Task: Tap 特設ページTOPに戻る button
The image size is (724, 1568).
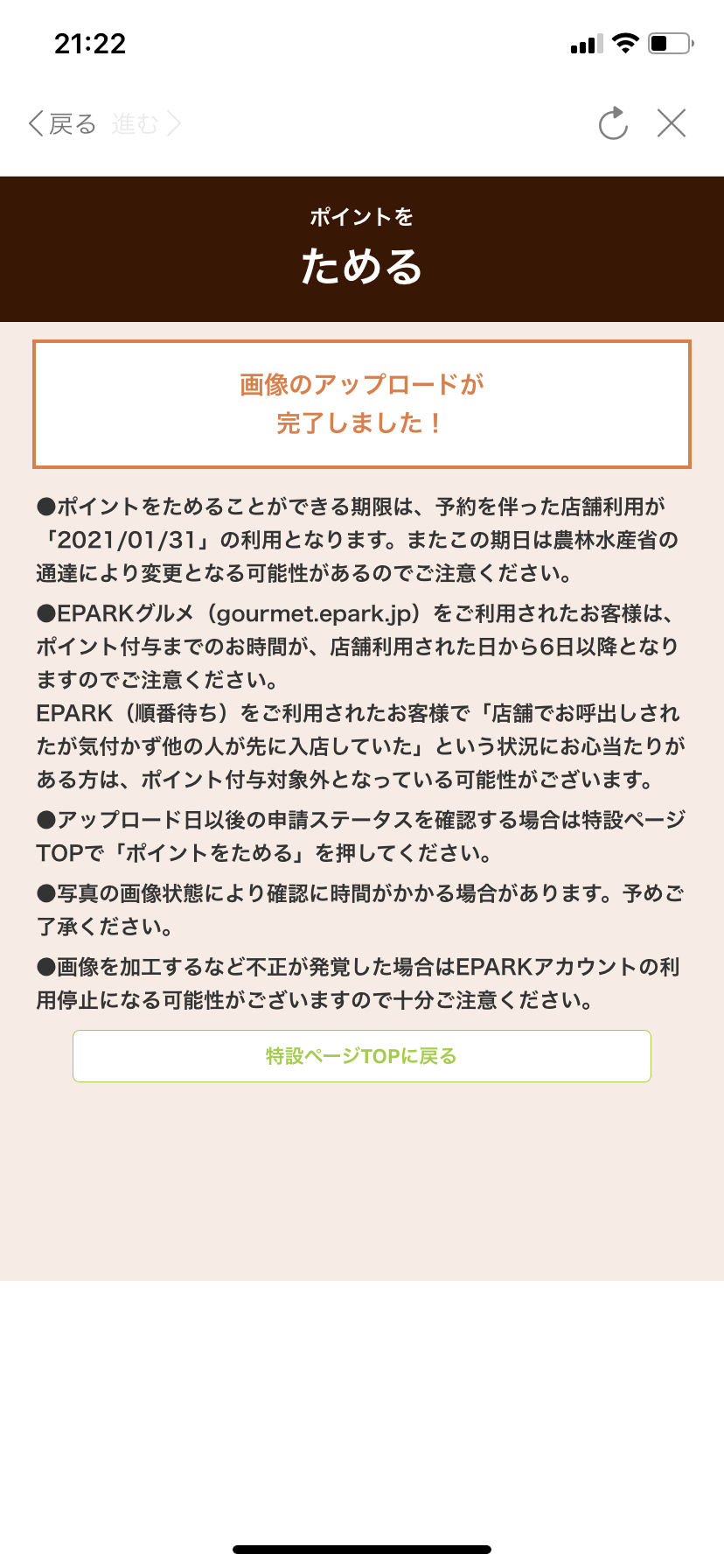Action: pos(361,1056)
